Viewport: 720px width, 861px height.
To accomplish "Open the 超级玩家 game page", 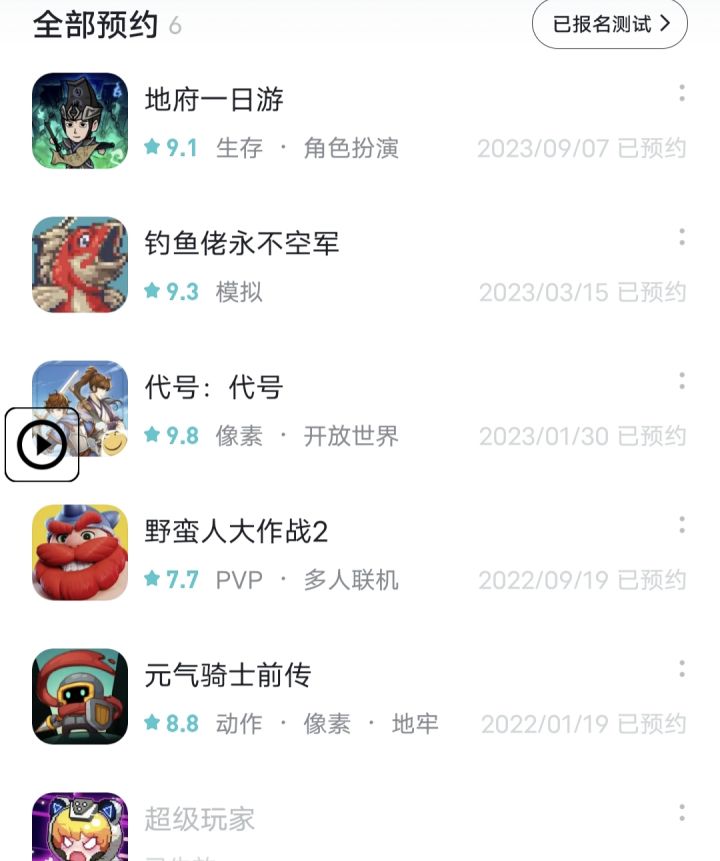I will pos(200,819).
